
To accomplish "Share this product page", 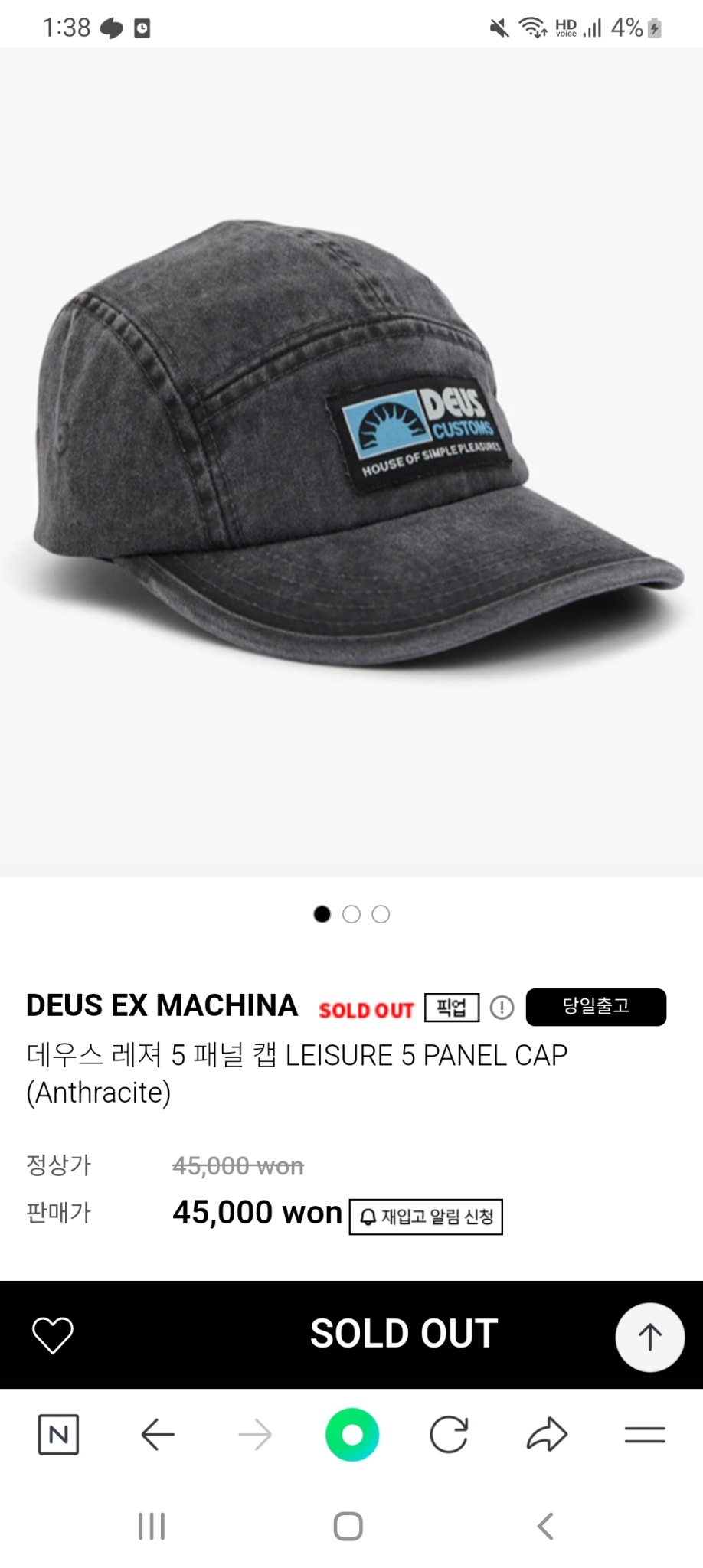I will pyautogui.click(x=545, y=1434).
